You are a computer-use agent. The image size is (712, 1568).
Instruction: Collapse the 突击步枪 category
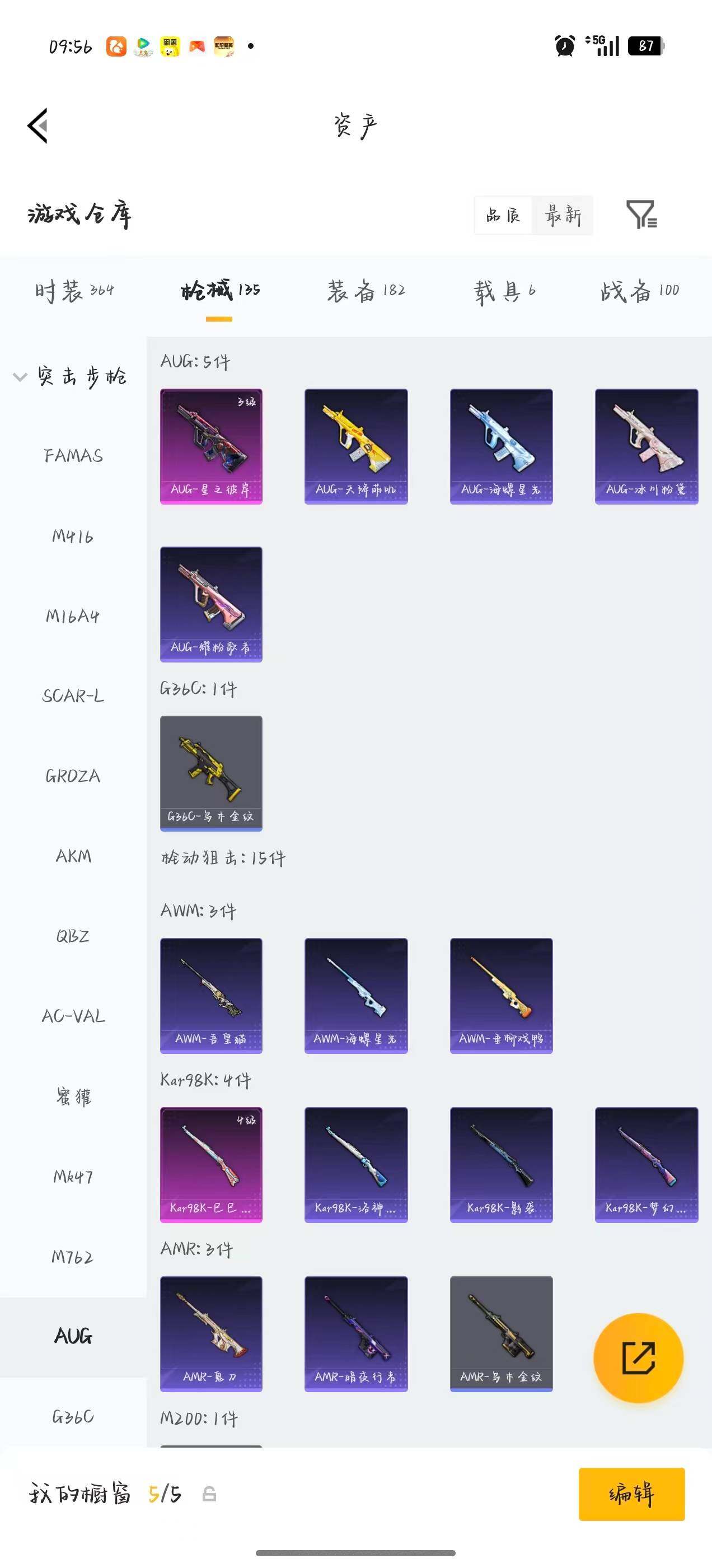[71, 376]
